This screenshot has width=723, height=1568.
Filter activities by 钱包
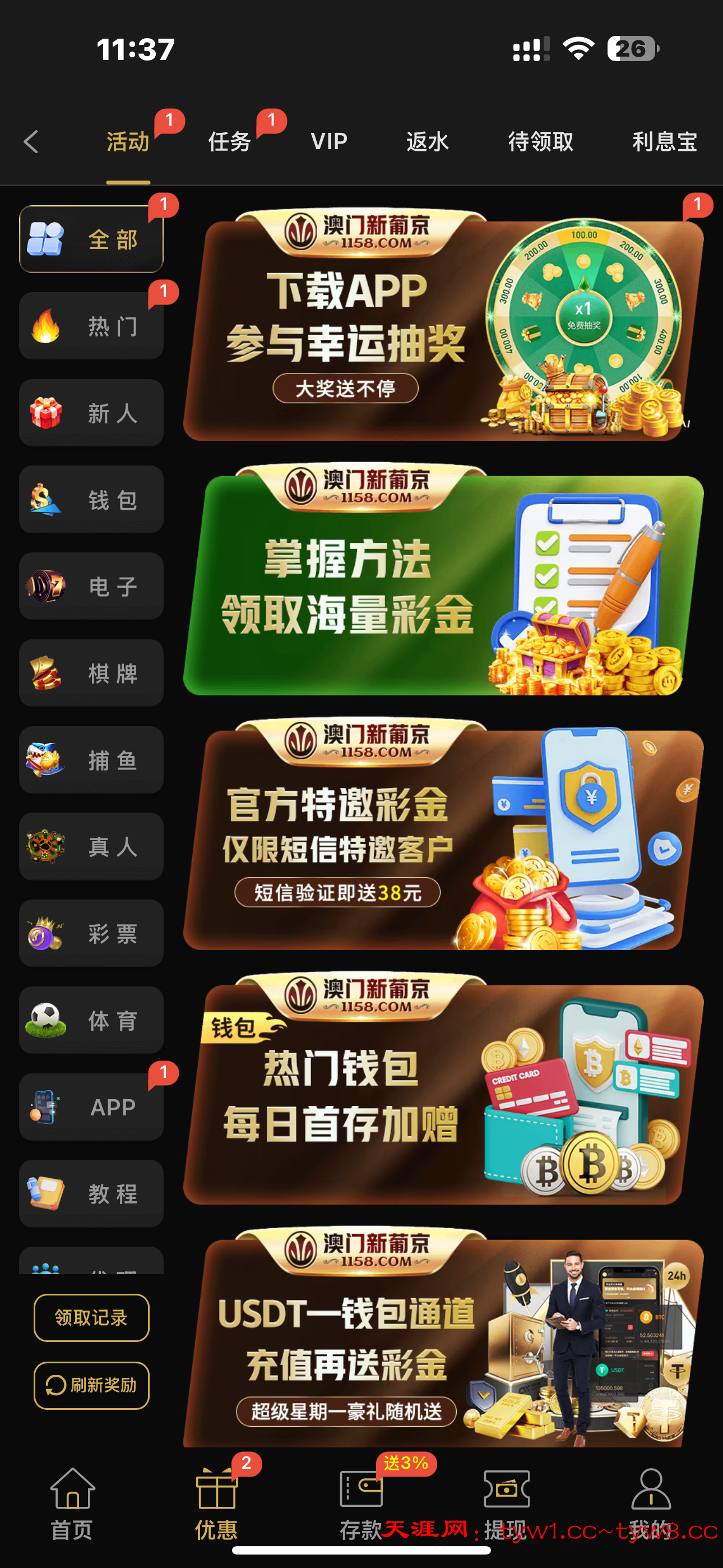(x=91, y=500)
